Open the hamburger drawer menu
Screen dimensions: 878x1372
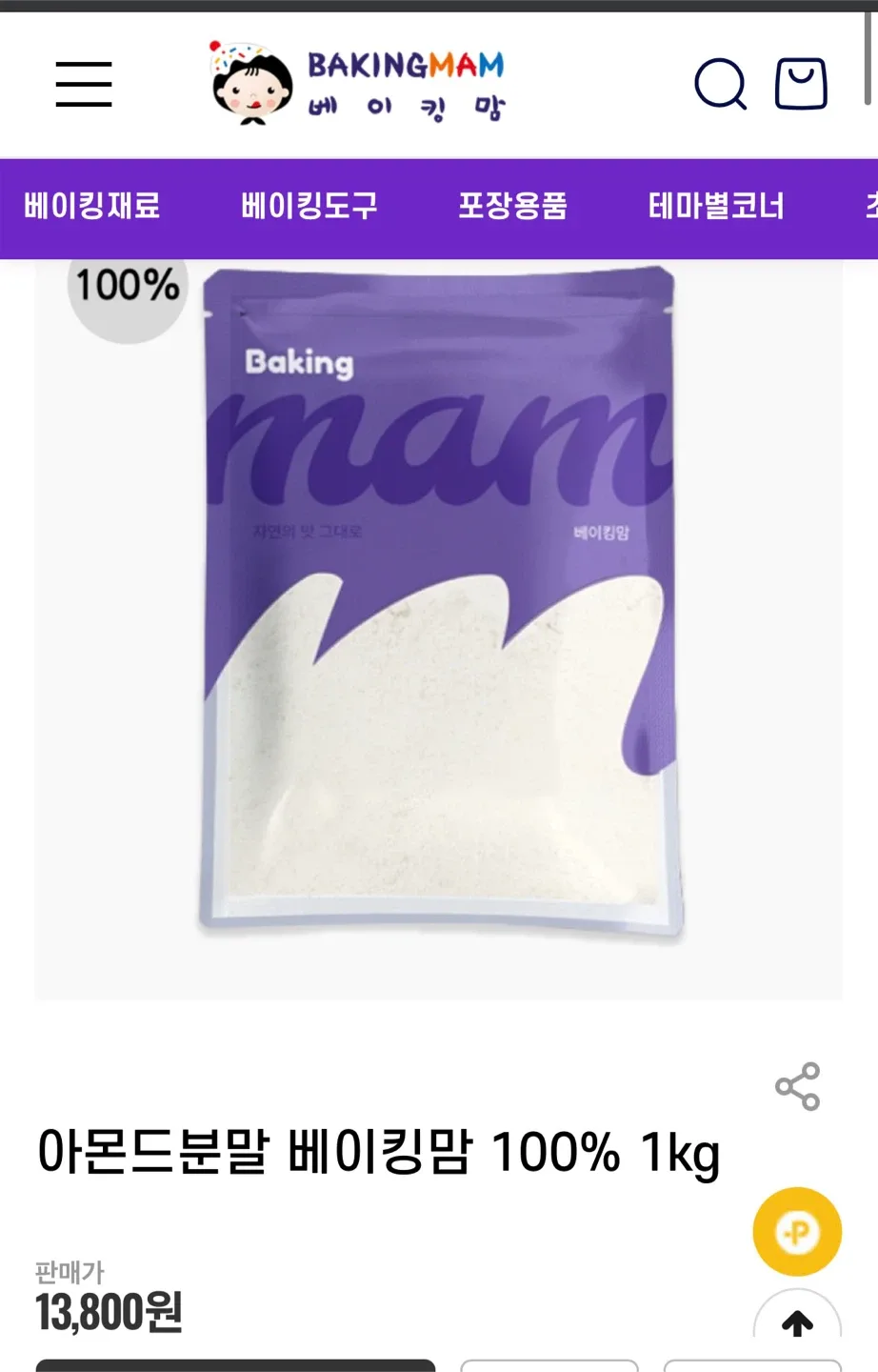pos(84,84)
